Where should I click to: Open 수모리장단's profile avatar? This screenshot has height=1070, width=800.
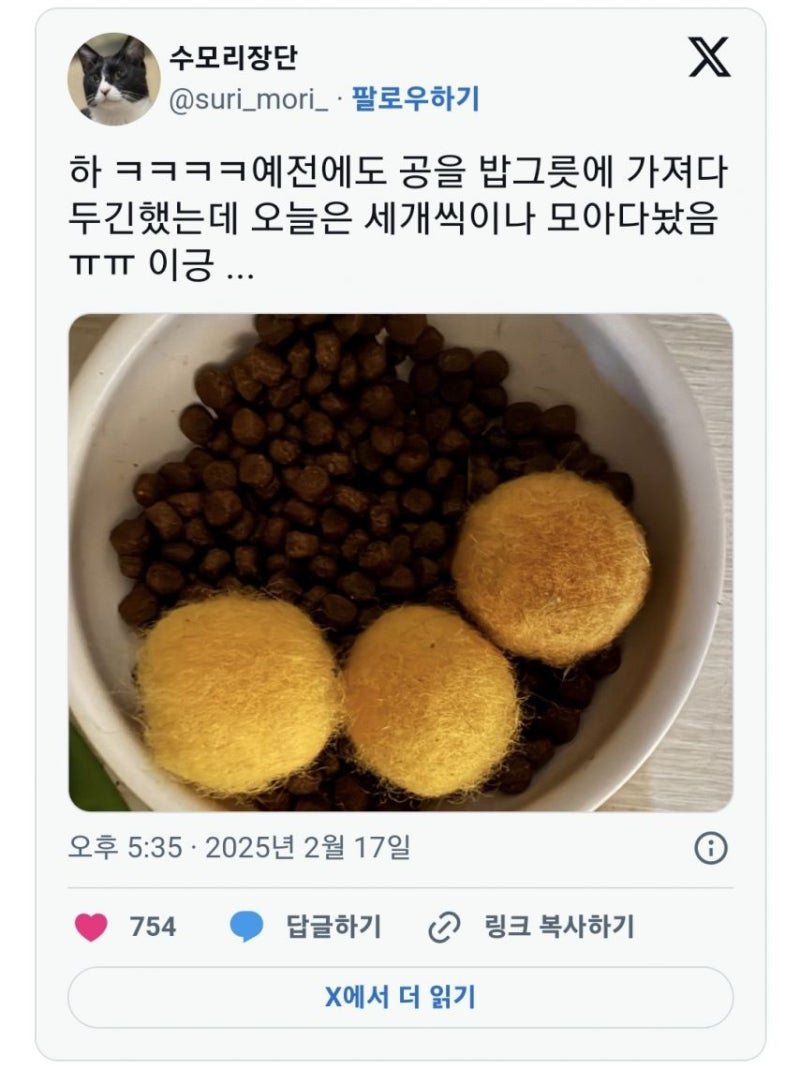114,79
